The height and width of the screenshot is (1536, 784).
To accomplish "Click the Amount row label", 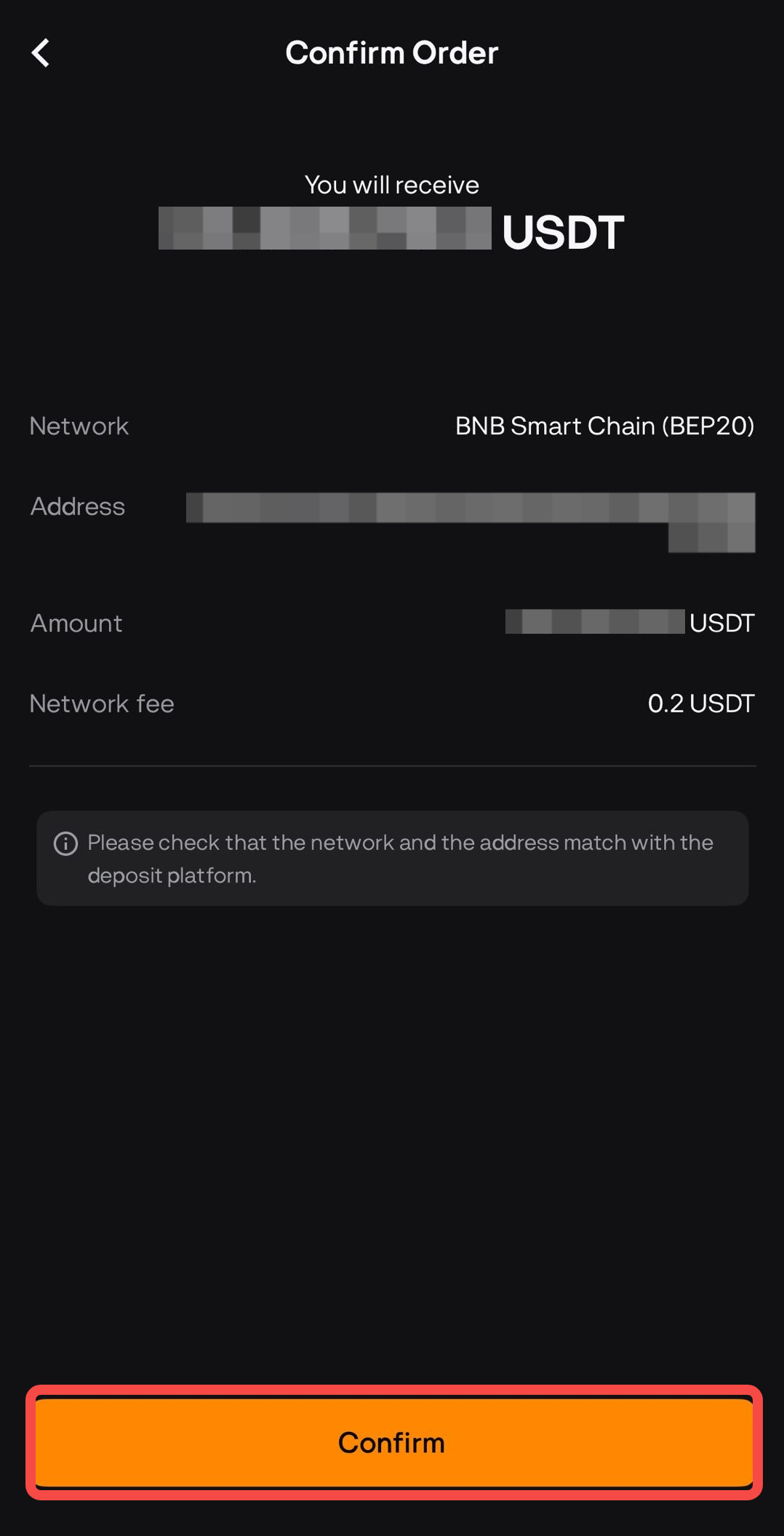I will pos(75,624).
